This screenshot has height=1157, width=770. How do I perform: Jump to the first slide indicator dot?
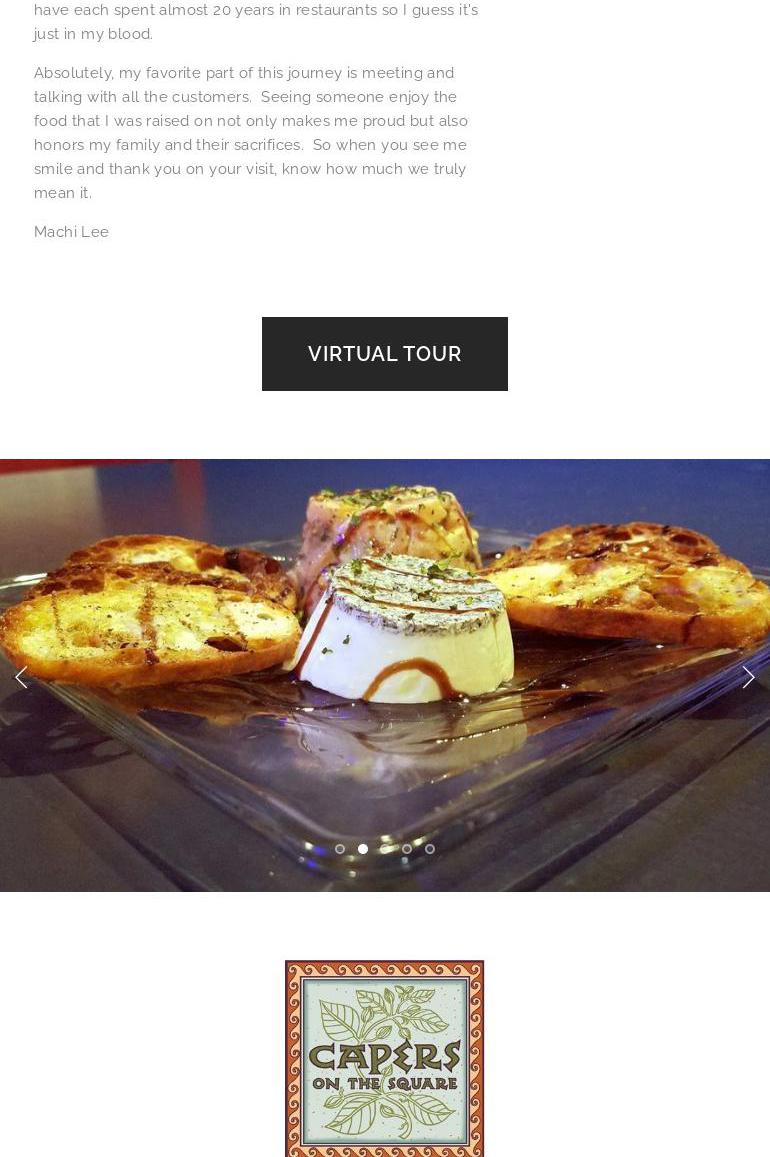click(340, 849)
